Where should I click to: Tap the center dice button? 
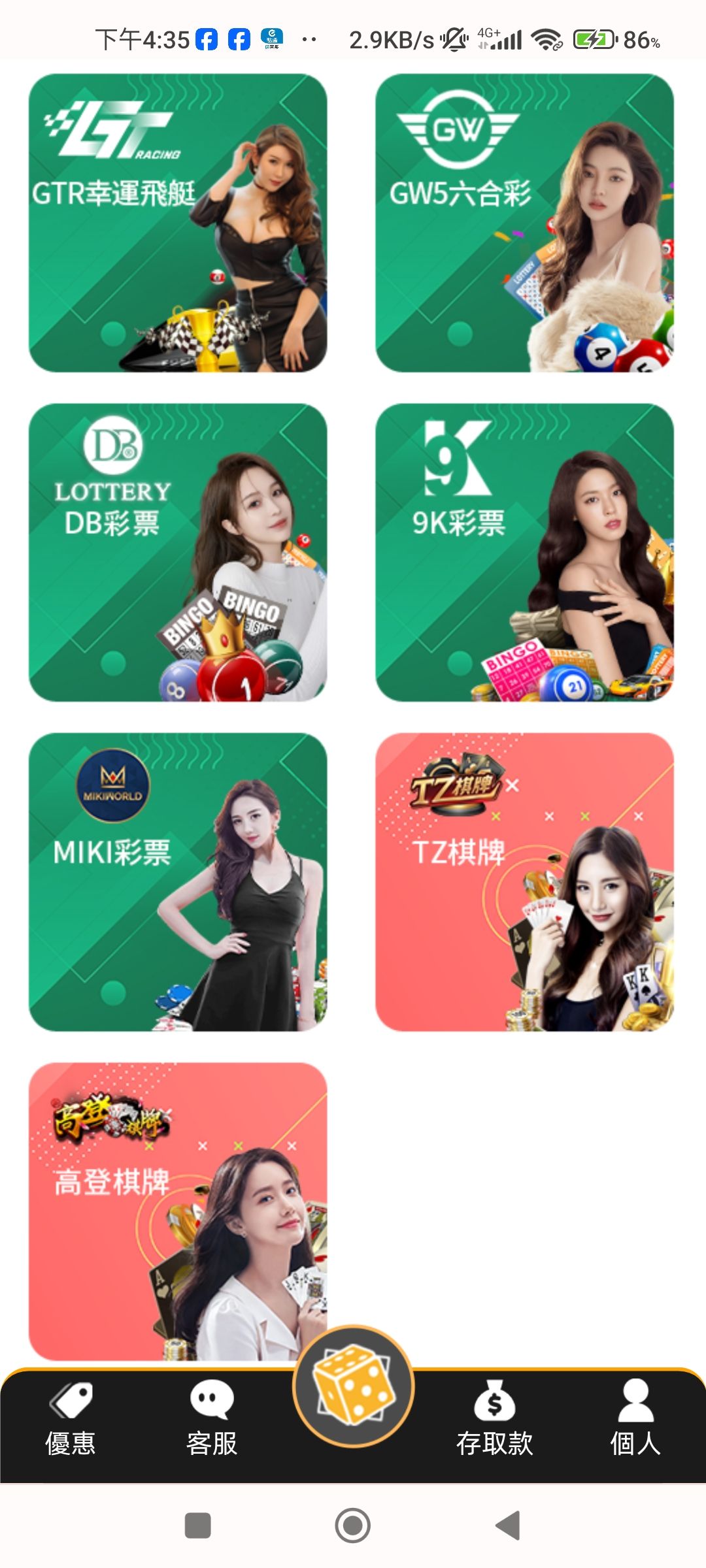[353, 1386]
